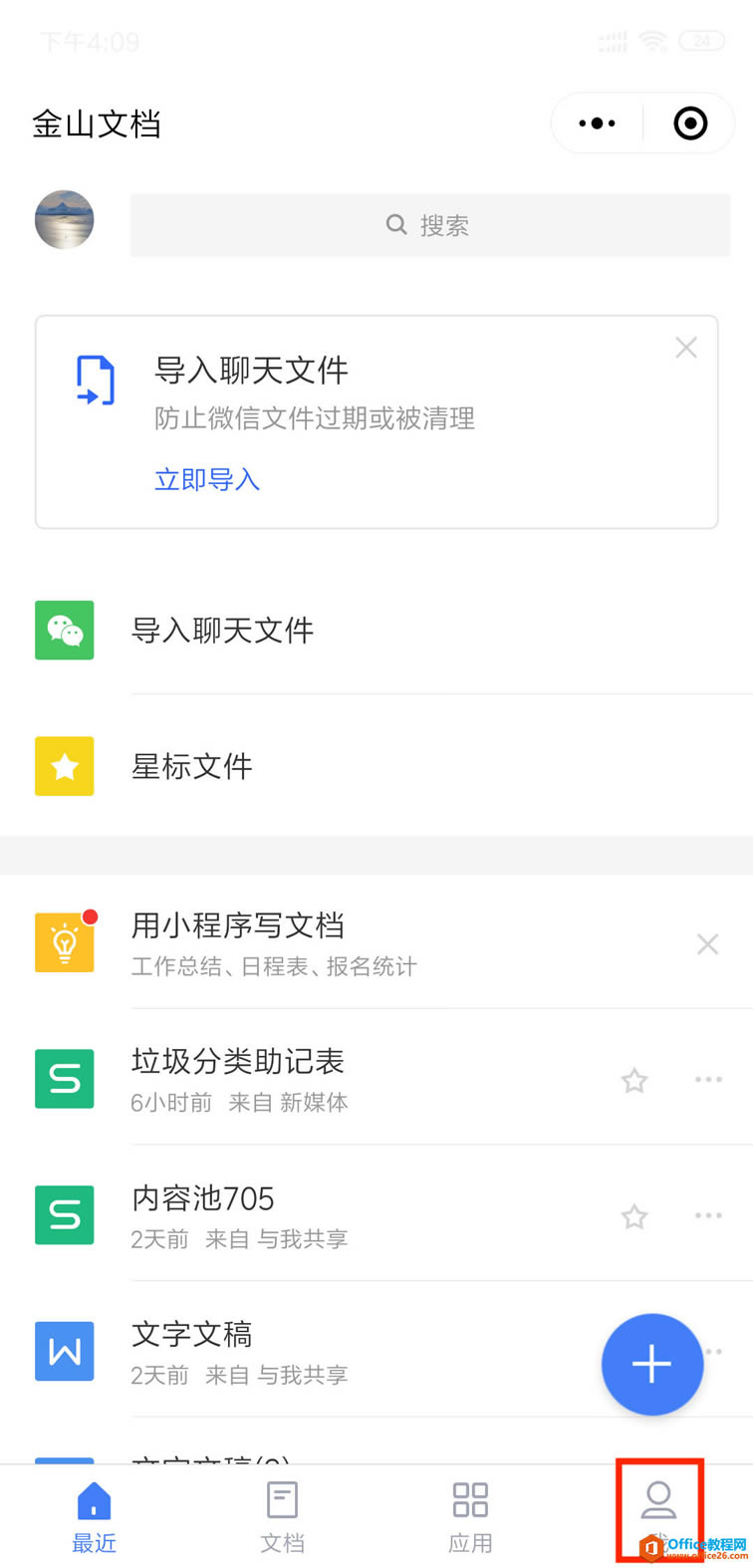
Task: Tap the 搜索 search field
Action: (x=429, y=225)
